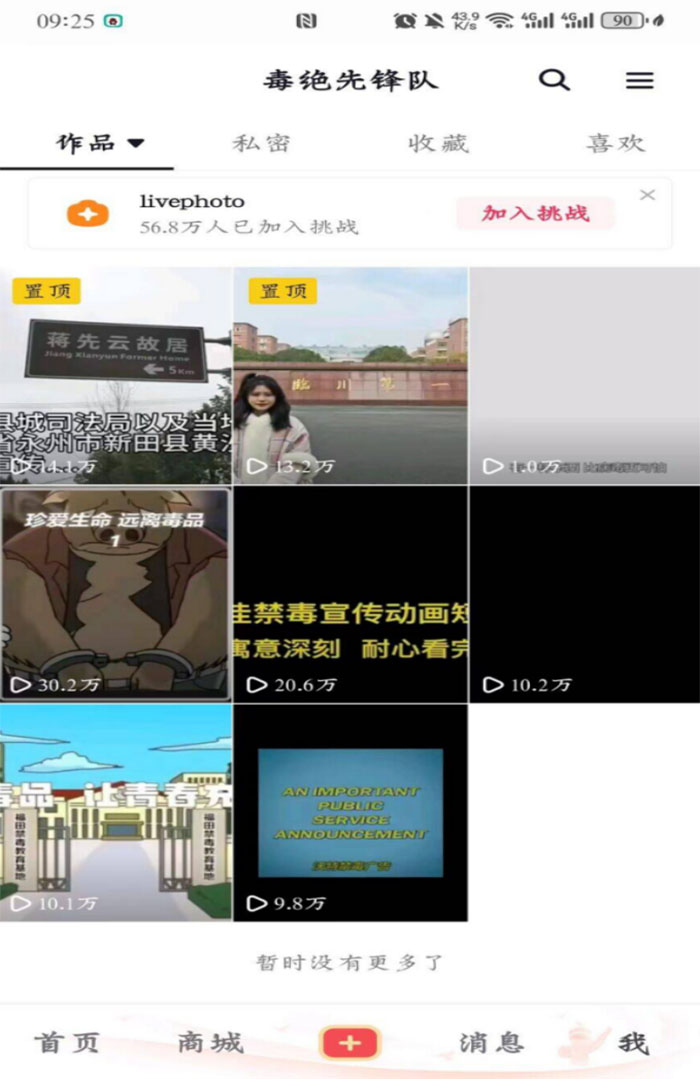Screen dimensions: 700x1079
Task: Open the pinned 蒋先云故居 video
Action: 116,376
